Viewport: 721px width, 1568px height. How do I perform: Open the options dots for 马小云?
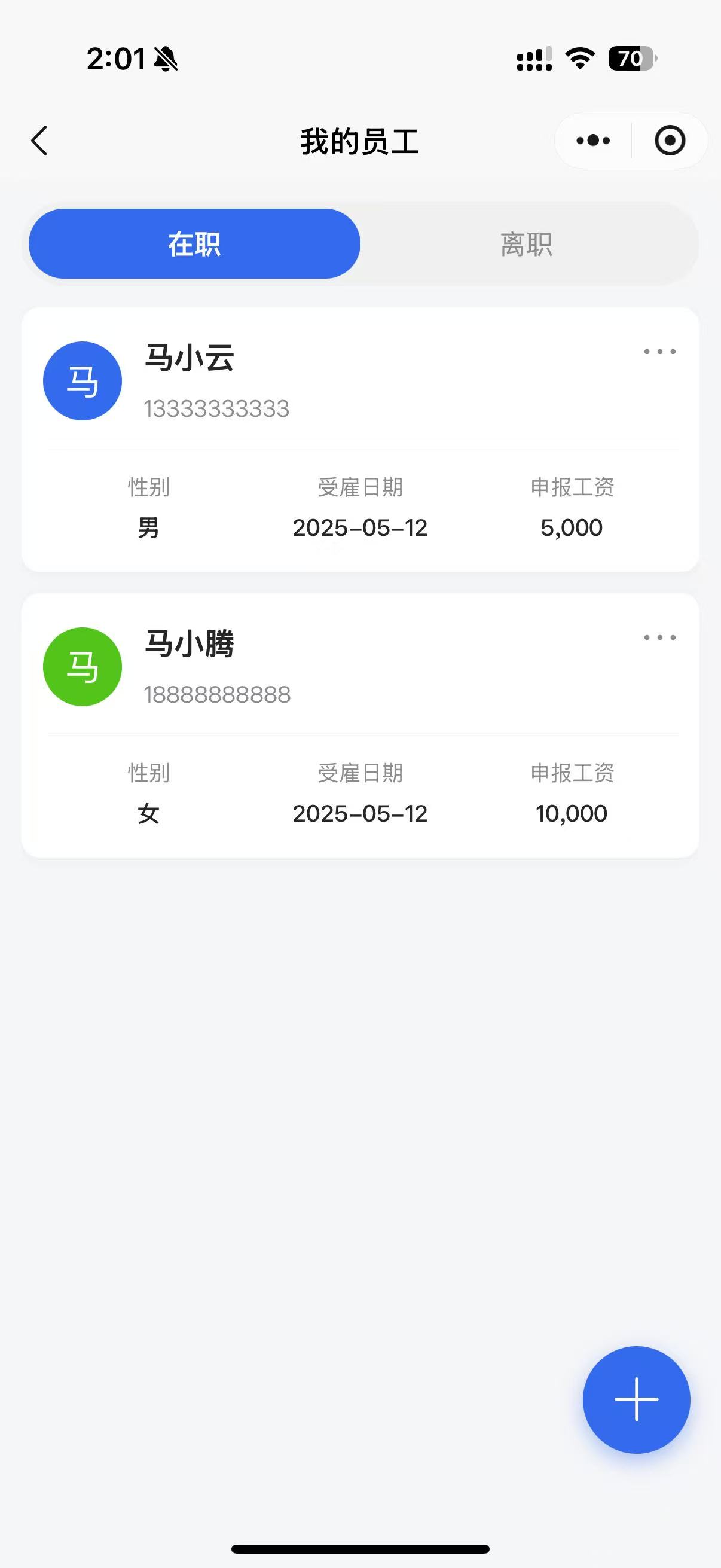[x=659, y=352]
